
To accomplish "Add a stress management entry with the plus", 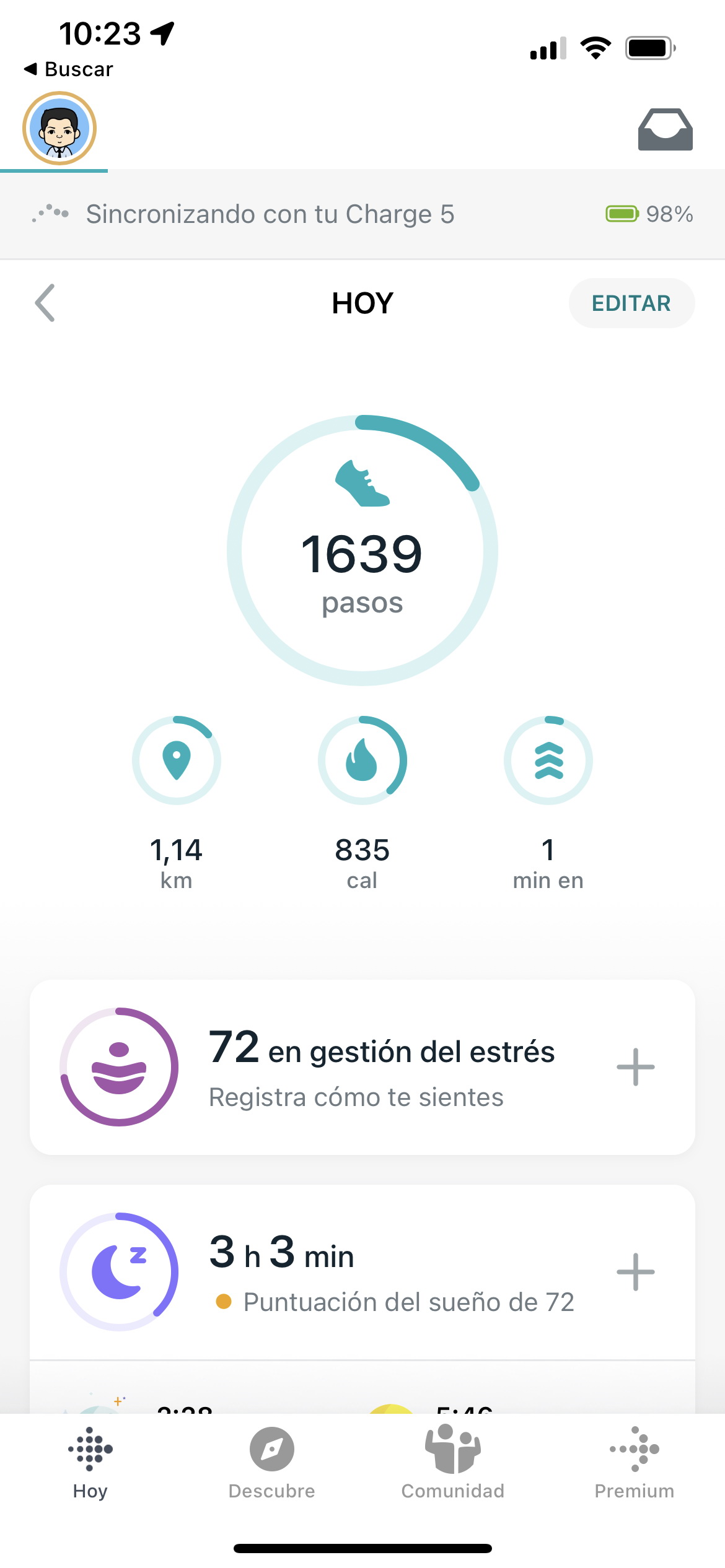I will [636, 1067].
